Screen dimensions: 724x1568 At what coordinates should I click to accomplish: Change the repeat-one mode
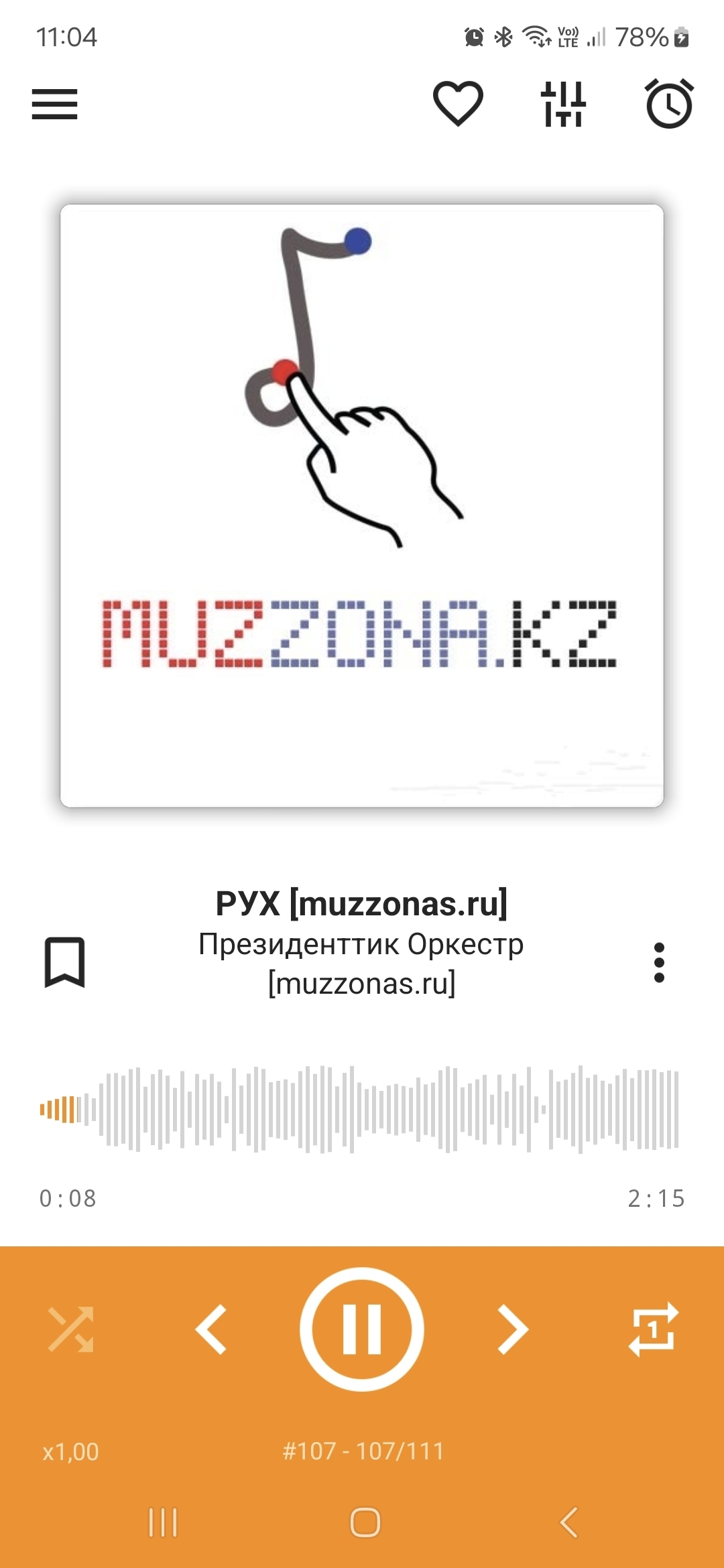tap(654, 1329)
